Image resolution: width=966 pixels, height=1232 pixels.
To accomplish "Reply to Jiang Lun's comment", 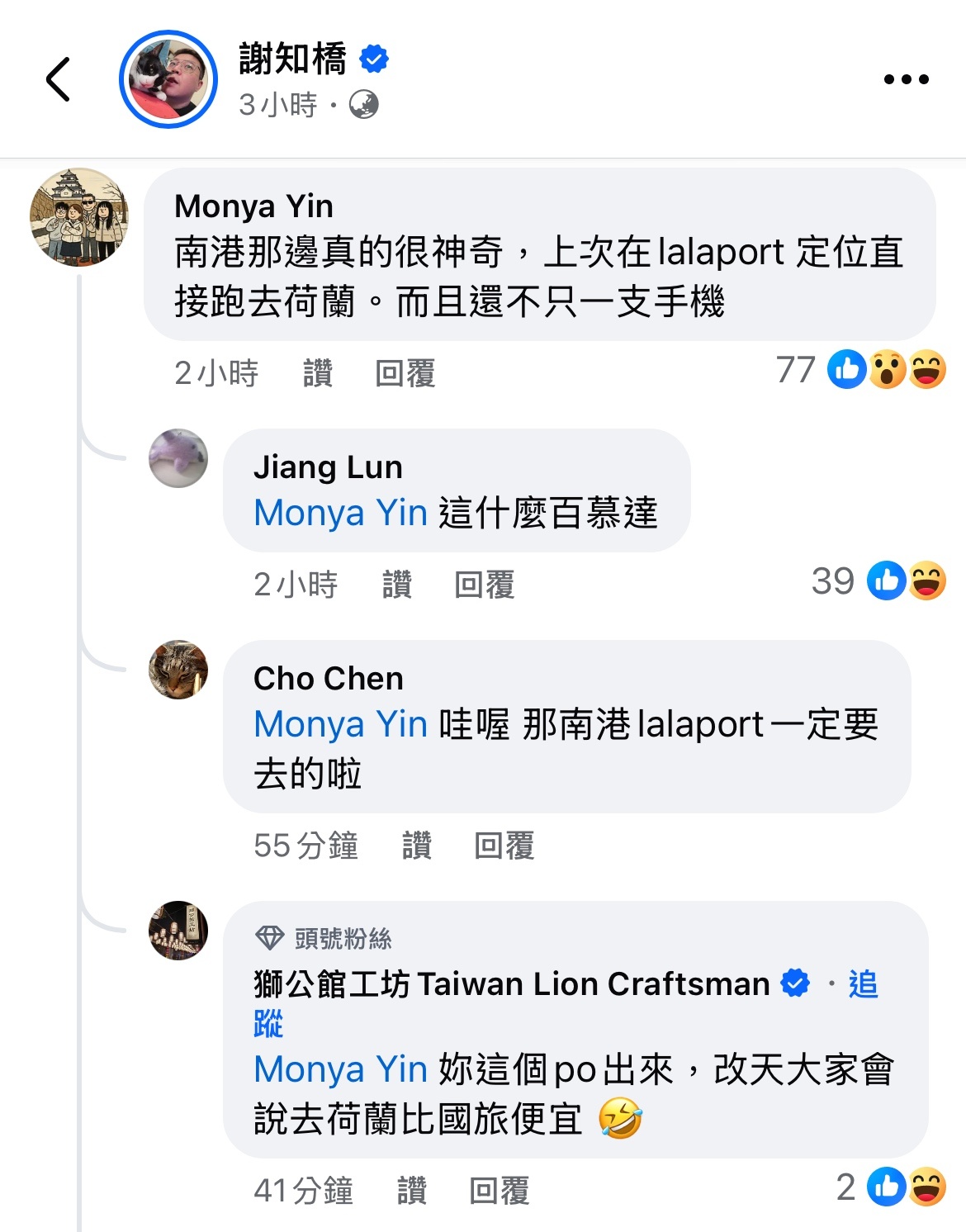I will (484, 585).
